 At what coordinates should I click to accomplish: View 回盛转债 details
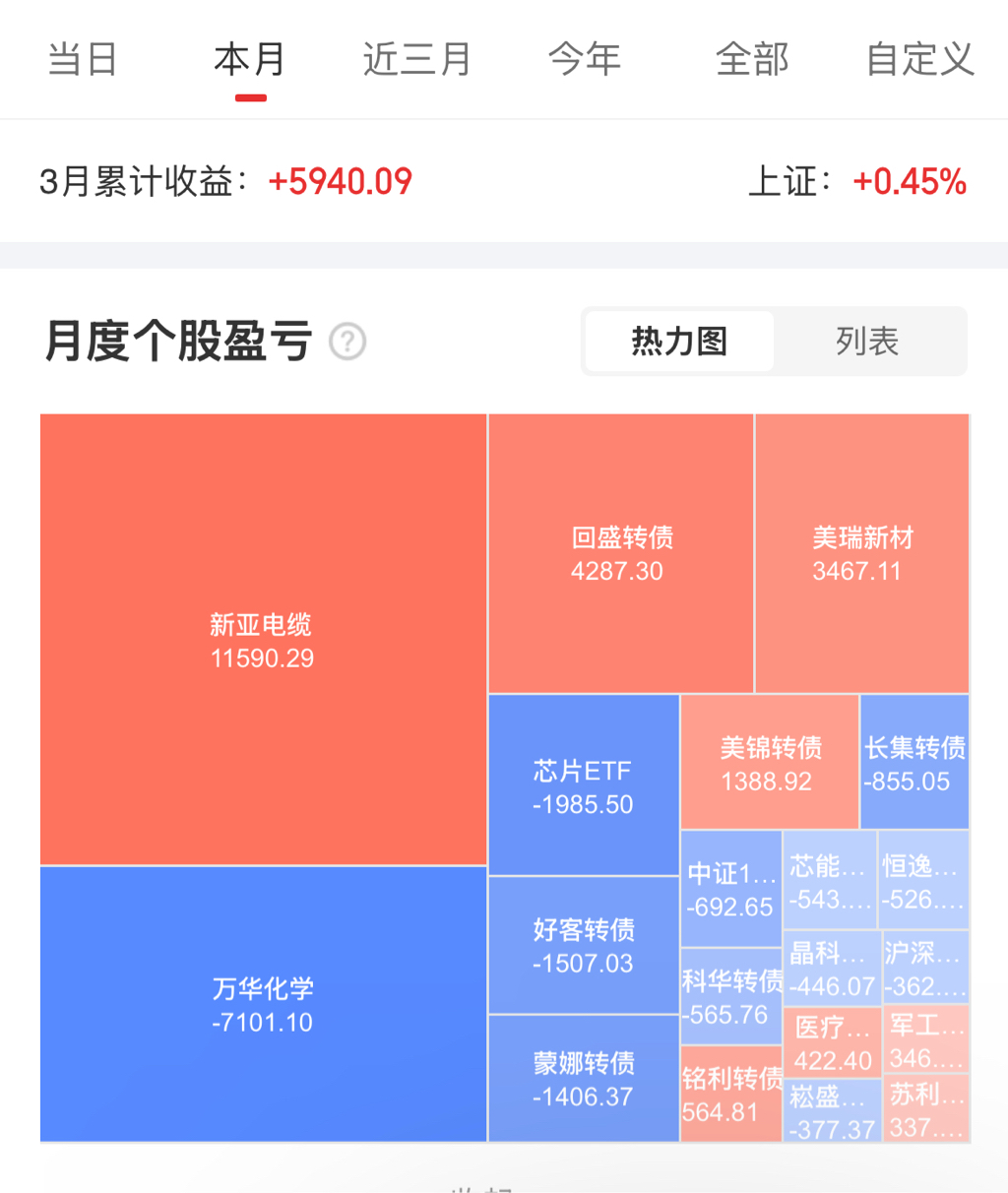tap(620, 553)
